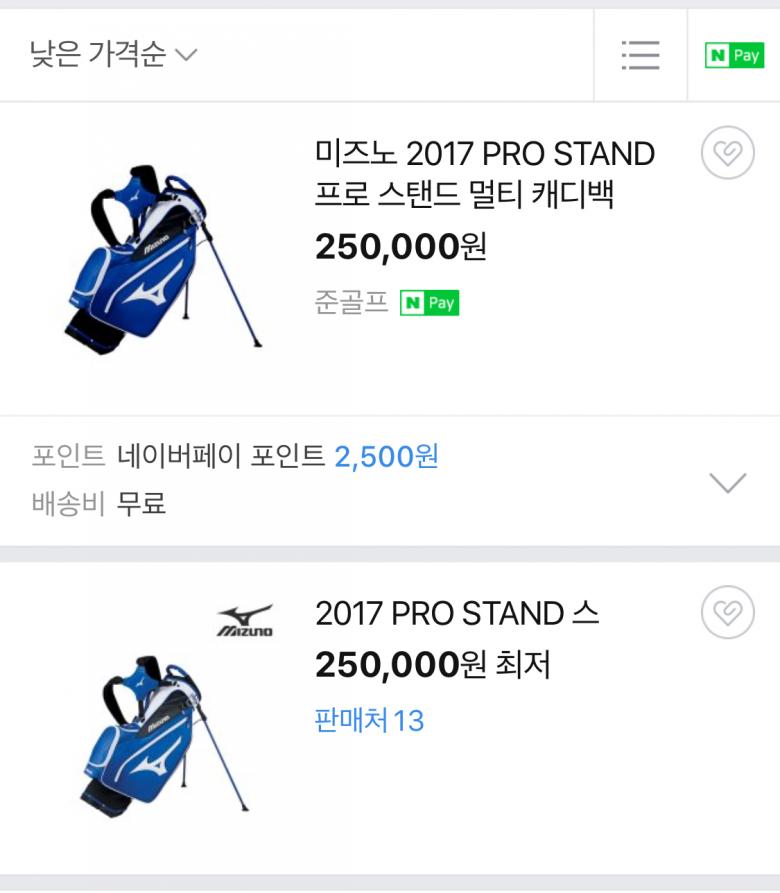Open the 낮은 가격순 sort dropdown
The height and width of the screenshot is (893, 780).
coord(113,54)
